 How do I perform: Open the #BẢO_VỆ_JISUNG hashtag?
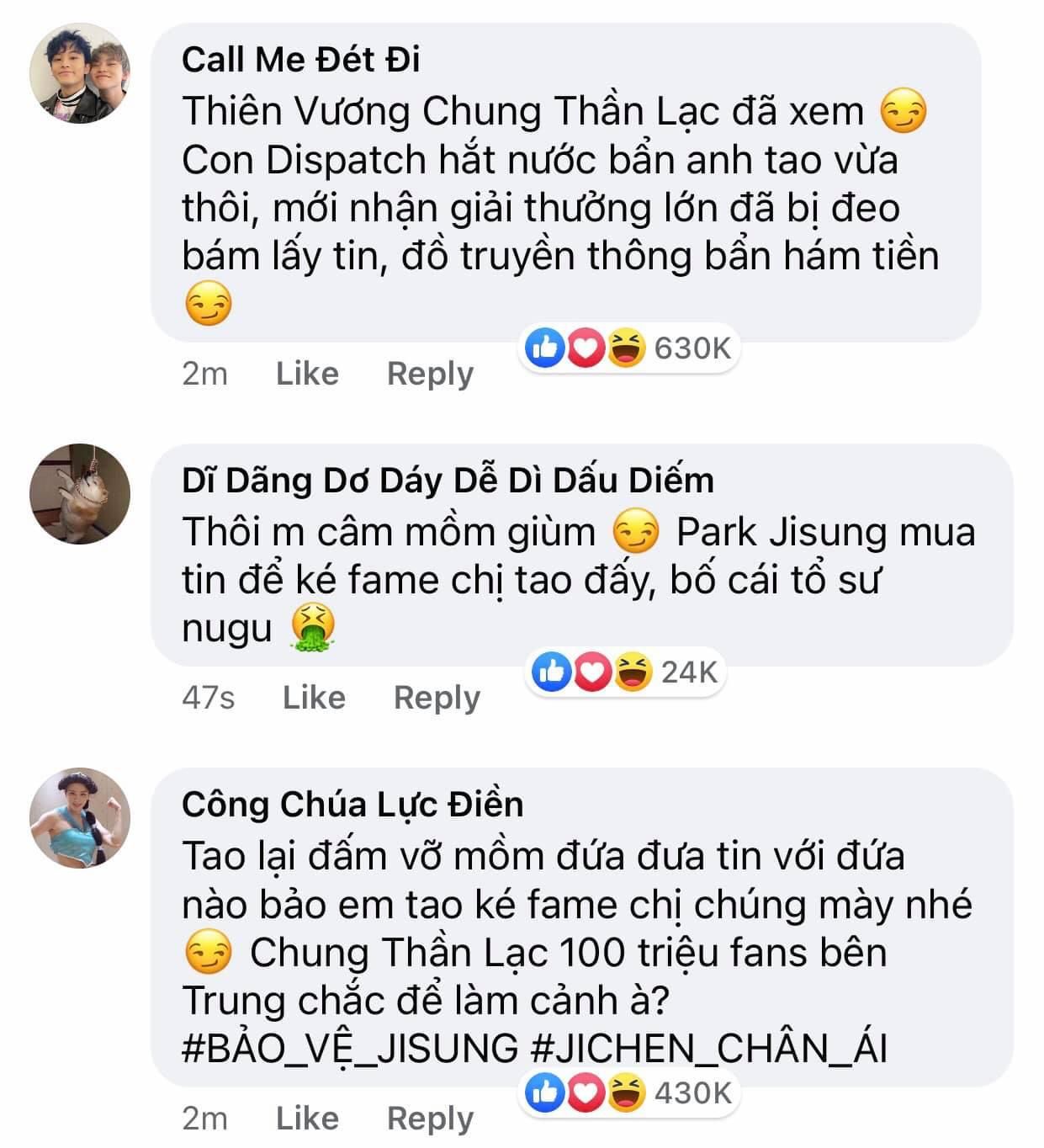click(x=350, y=1049)
